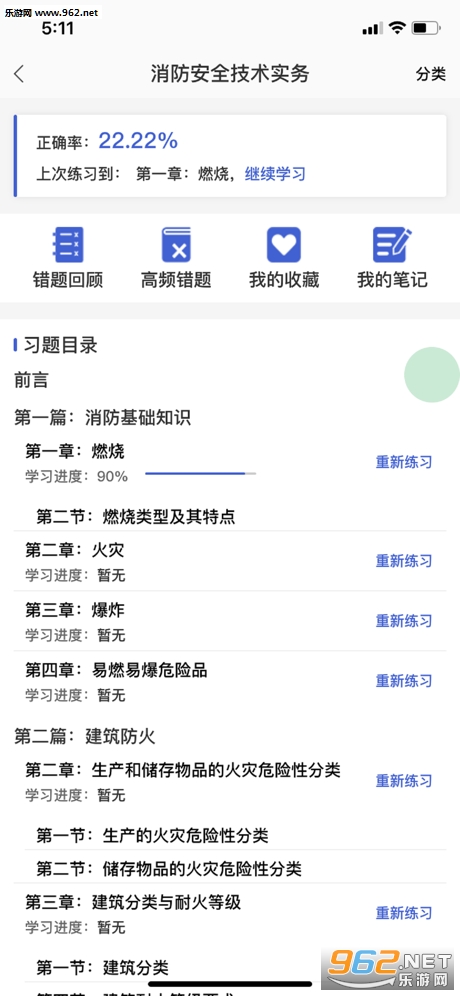Open 我的收藏

(x=284, y=258)
